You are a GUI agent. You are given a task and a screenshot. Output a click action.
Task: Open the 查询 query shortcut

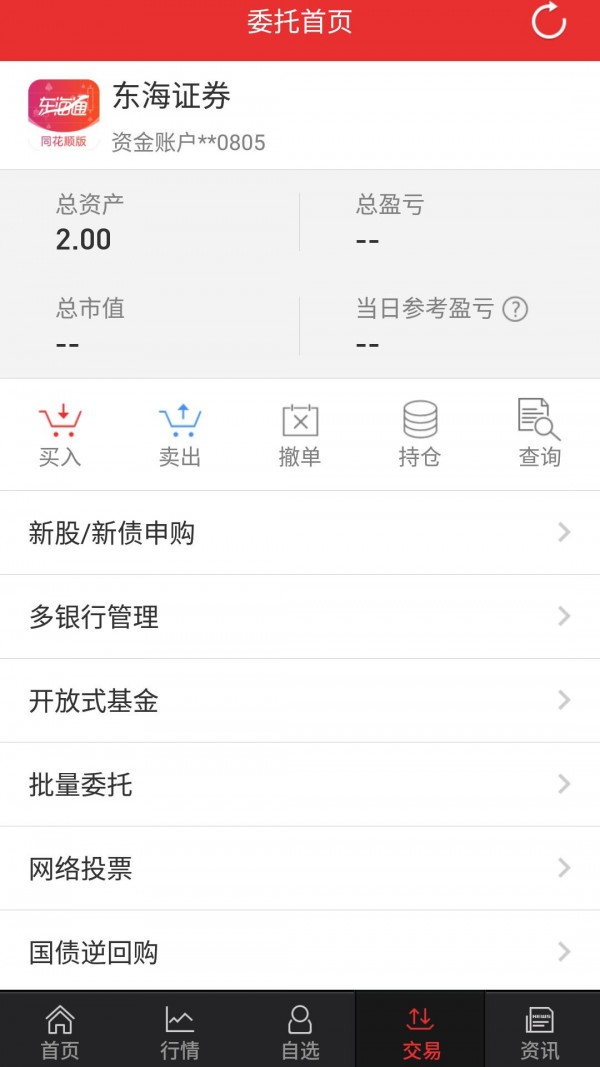point(539,435)
